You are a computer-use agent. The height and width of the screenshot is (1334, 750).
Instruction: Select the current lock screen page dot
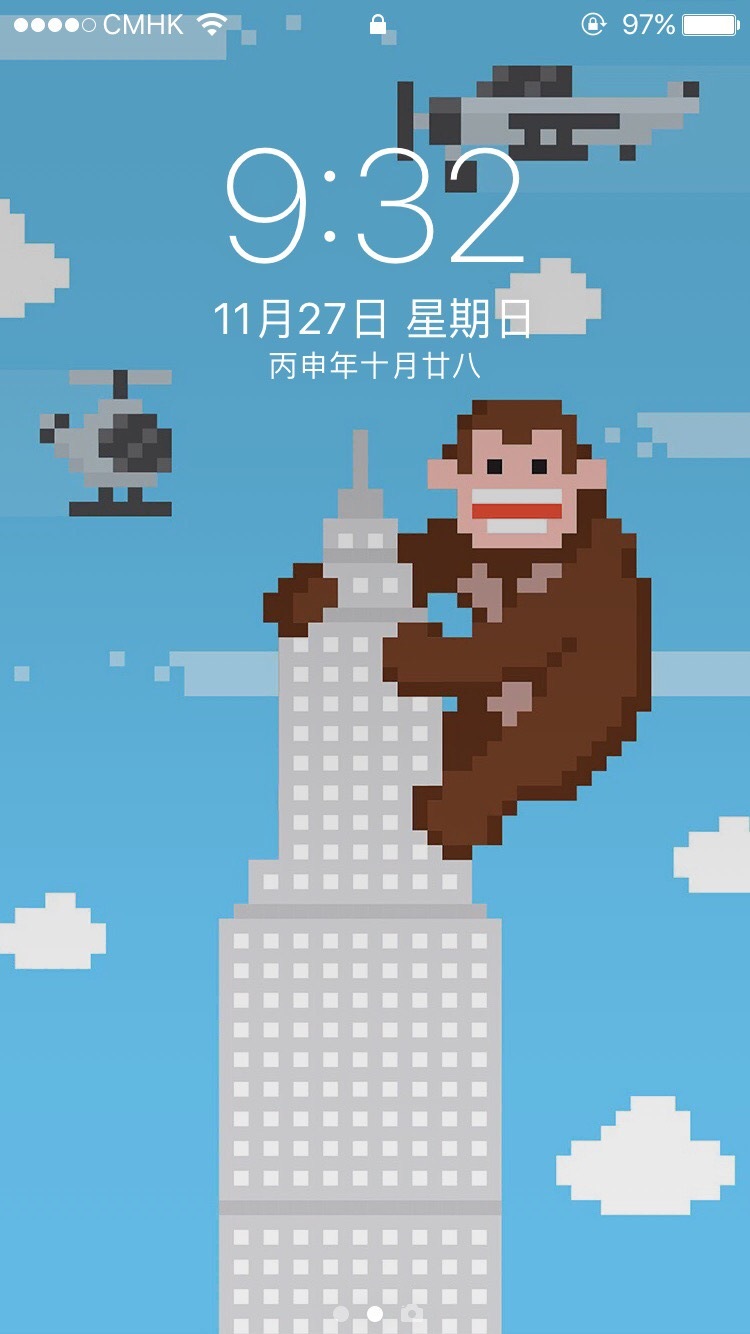pos(376,1314)
